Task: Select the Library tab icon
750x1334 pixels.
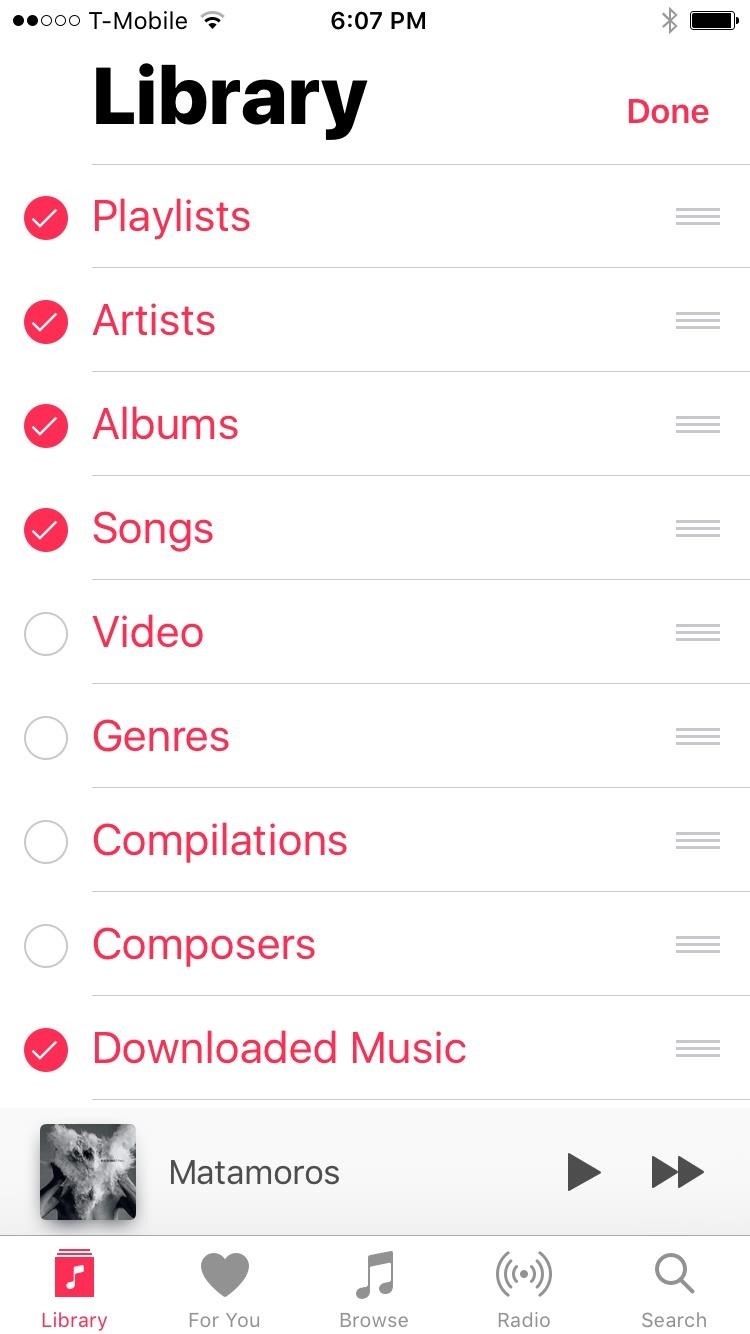Action: 74,1284
